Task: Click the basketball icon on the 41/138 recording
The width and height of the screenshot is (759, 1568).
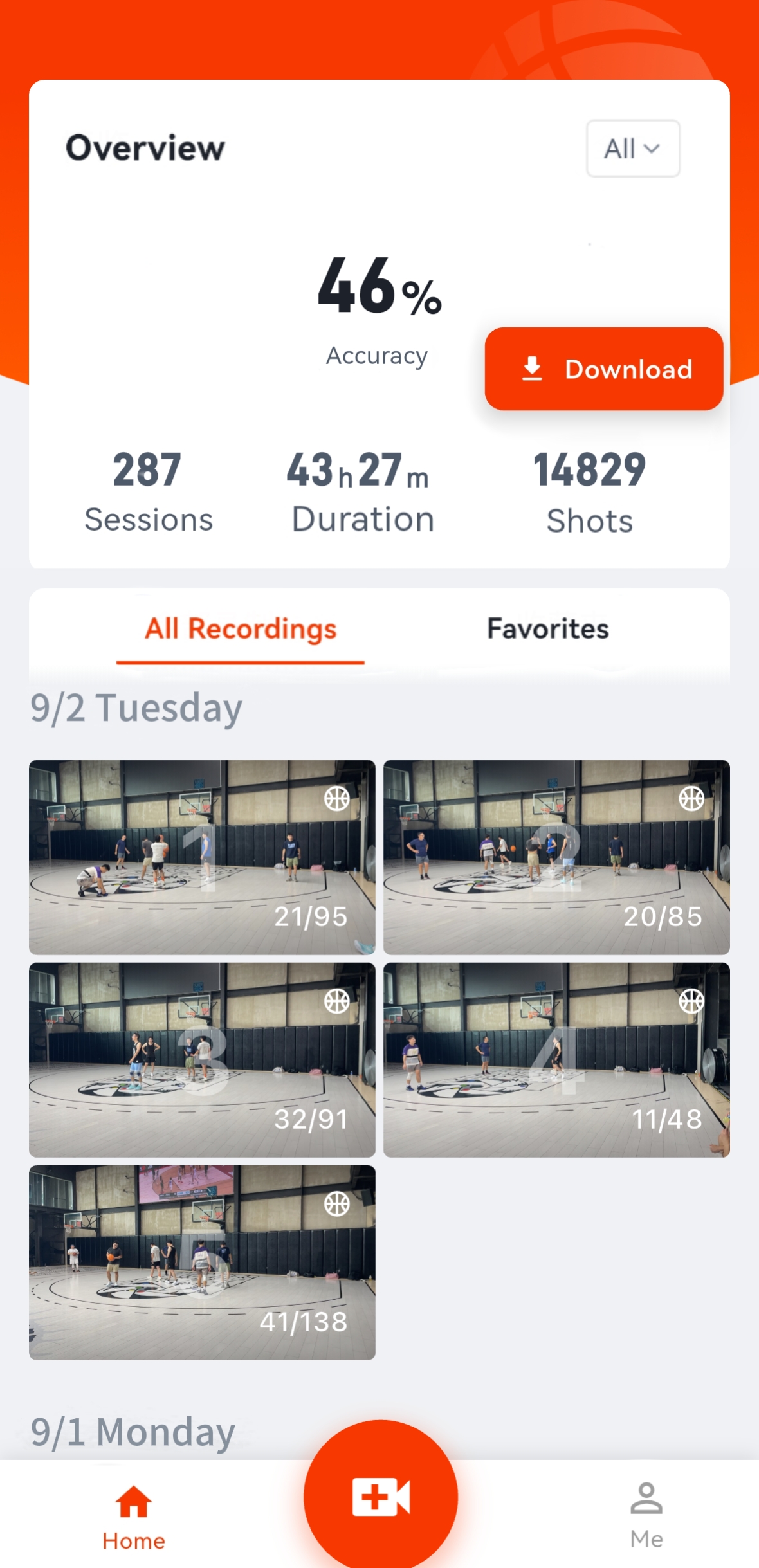Action: pos(336,1203)
